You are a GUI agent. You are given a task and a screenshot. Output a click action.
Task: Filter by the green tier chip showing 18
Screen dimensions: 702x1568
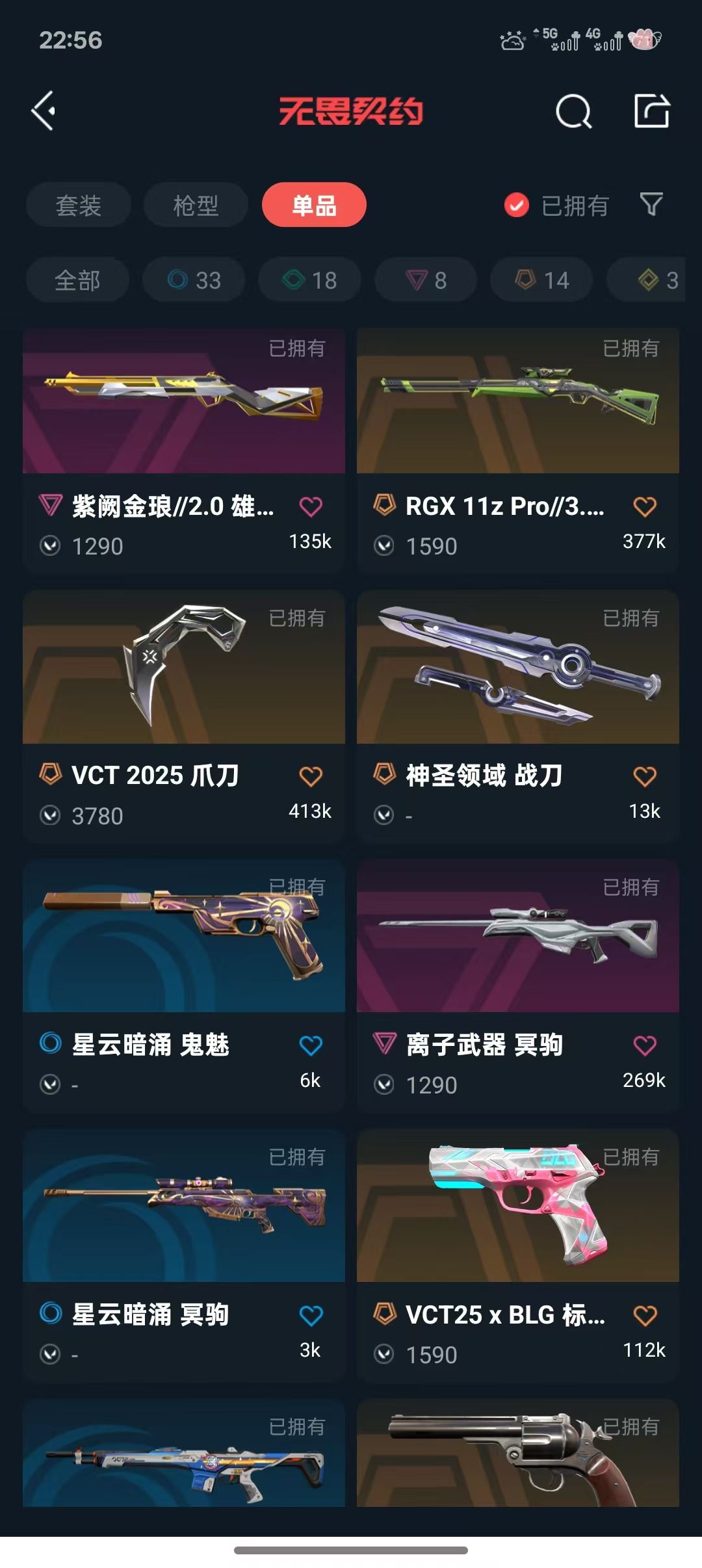click(310, 280)
